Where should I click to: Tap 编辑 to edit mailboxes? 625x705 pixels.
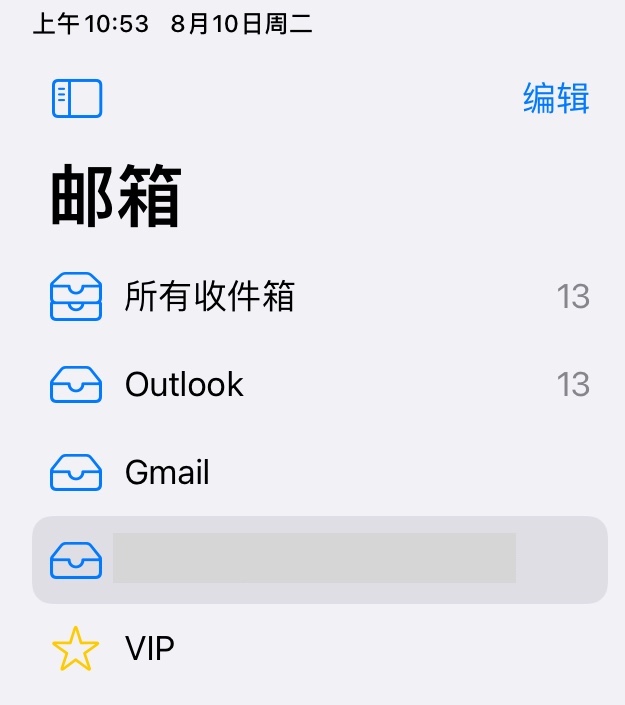click(x=556, y=98)
